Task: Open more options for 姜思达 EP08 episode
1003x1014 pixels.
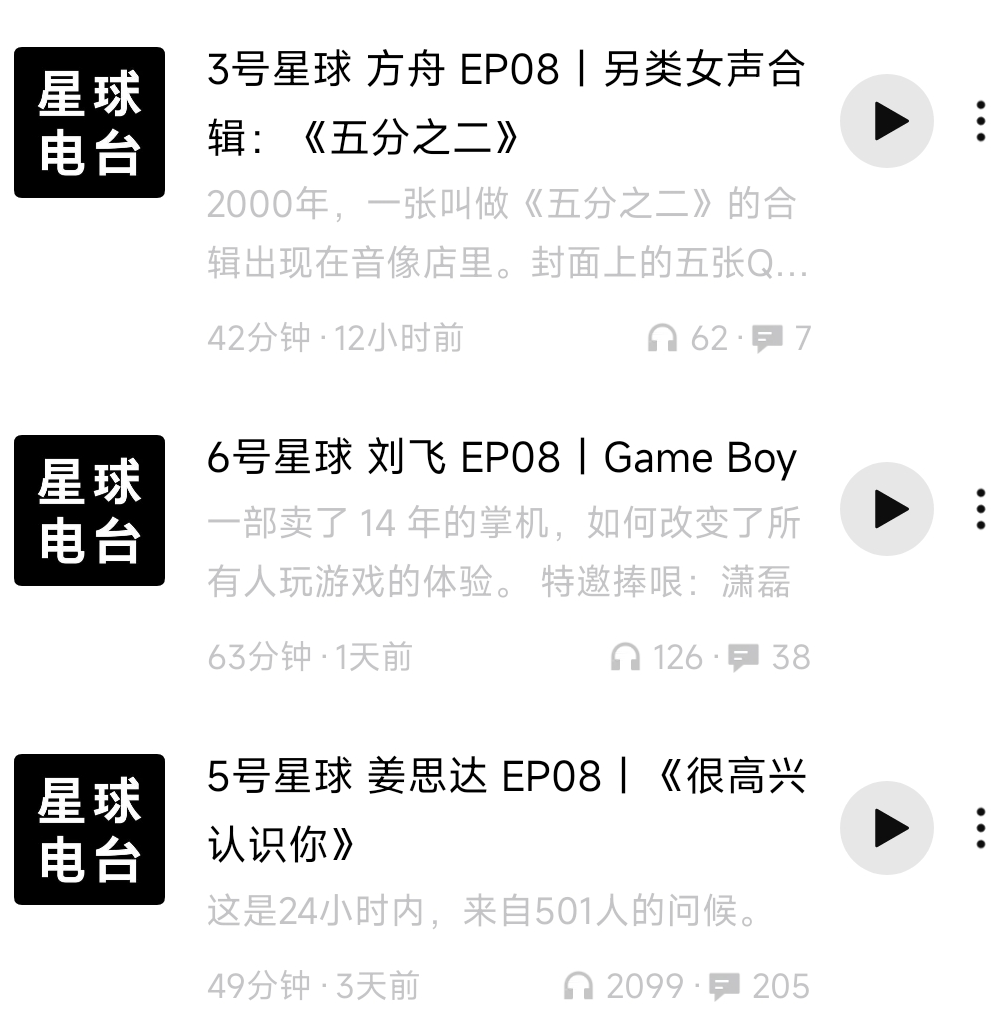Action: point(981,828)
